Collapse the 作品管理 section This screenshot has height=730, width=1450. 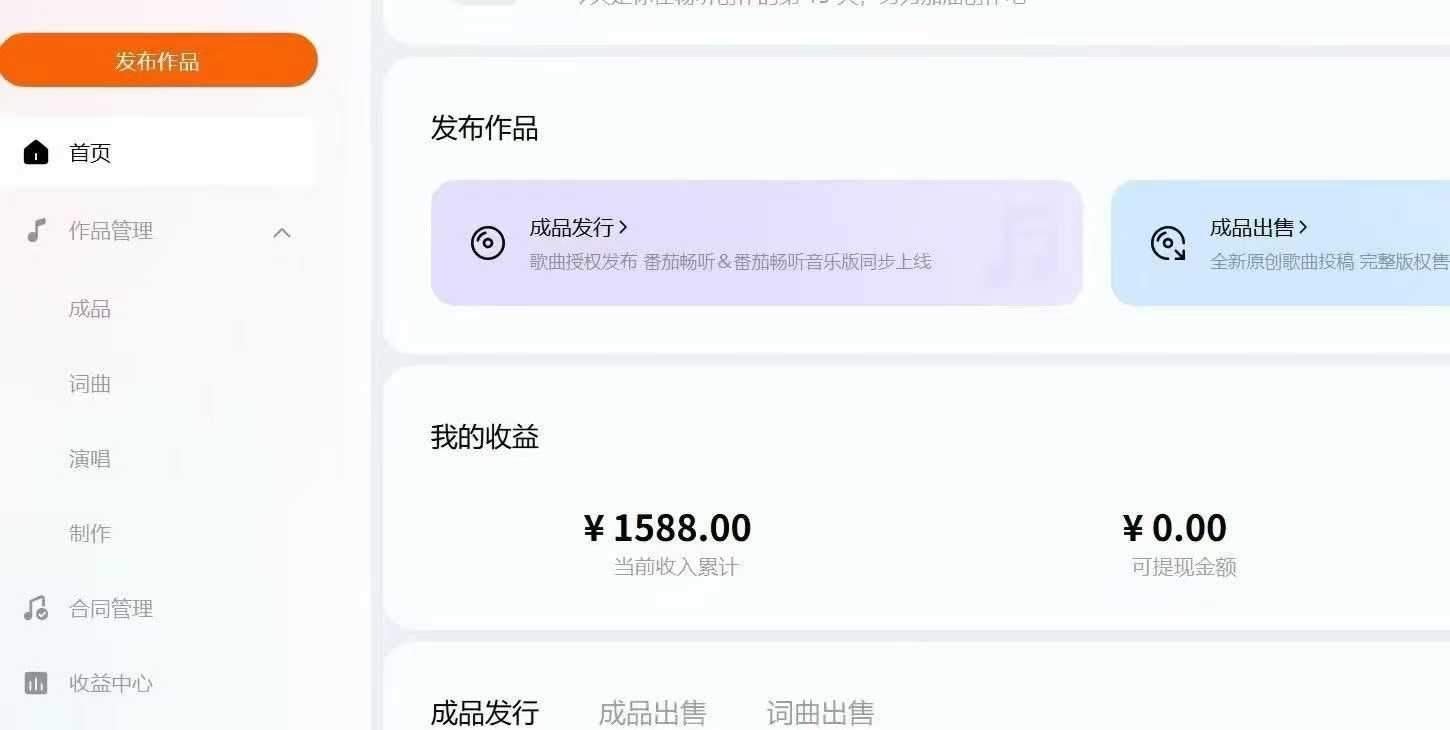coord(282,232)
